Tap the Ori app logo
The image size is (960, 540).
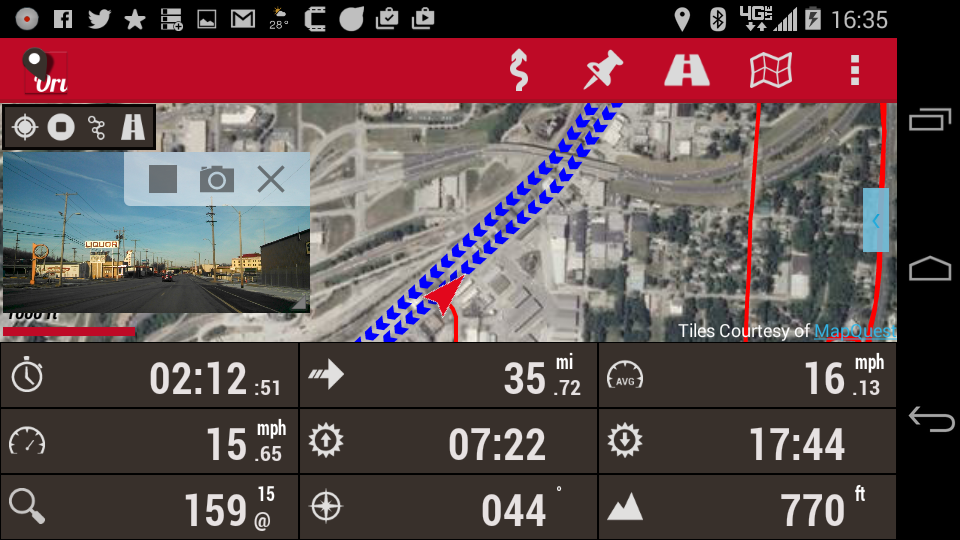click(44, 71)
